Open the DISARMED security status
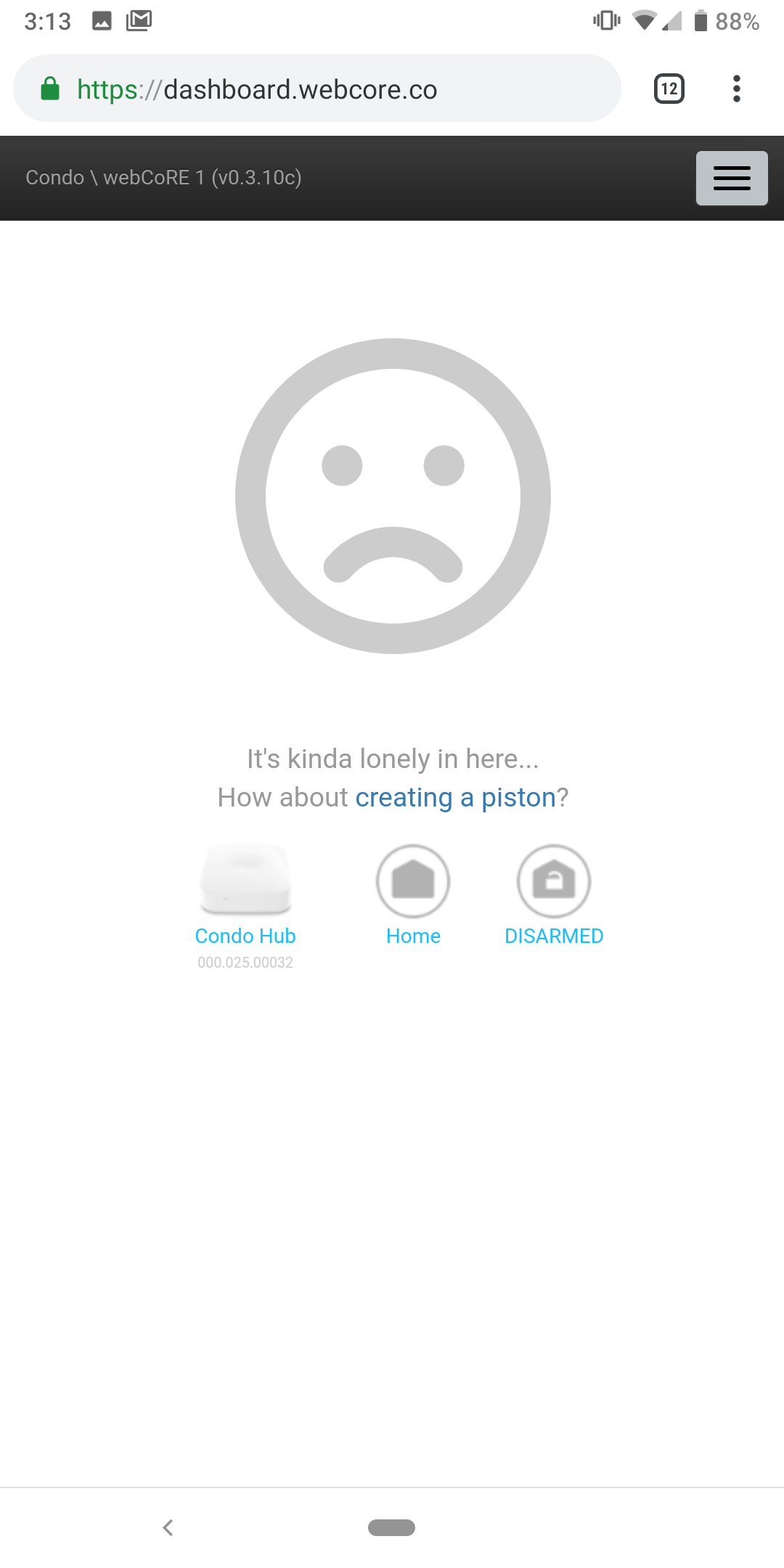 pos(554,895)
